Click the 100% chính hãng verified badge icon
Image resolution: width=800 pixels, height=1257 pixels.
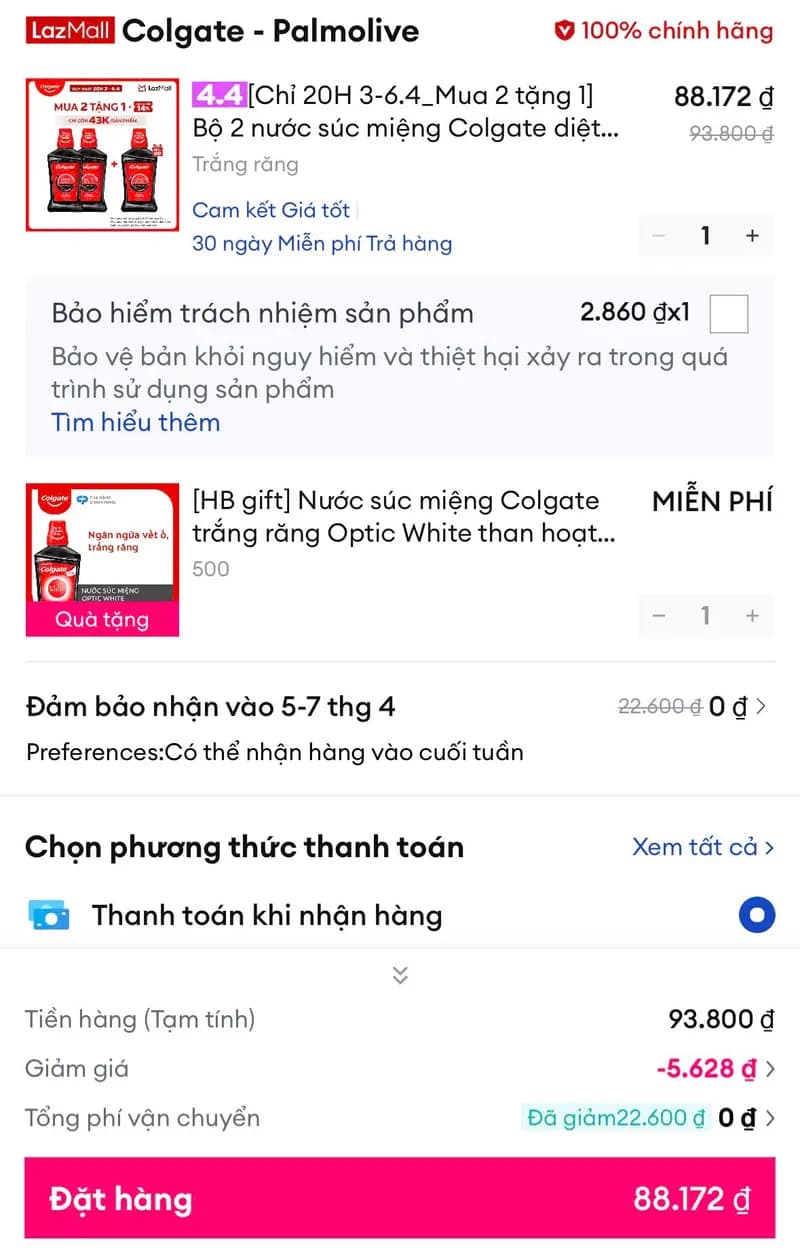[567, 31]
